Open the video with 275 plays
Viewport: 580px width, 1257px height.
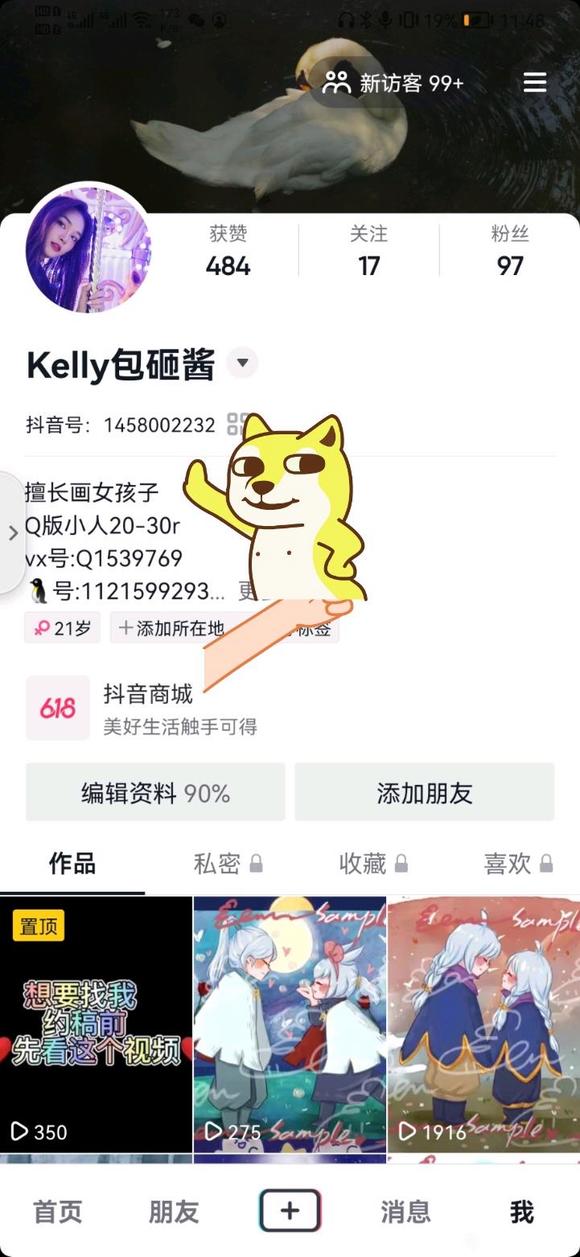[x=289, y=1025]
